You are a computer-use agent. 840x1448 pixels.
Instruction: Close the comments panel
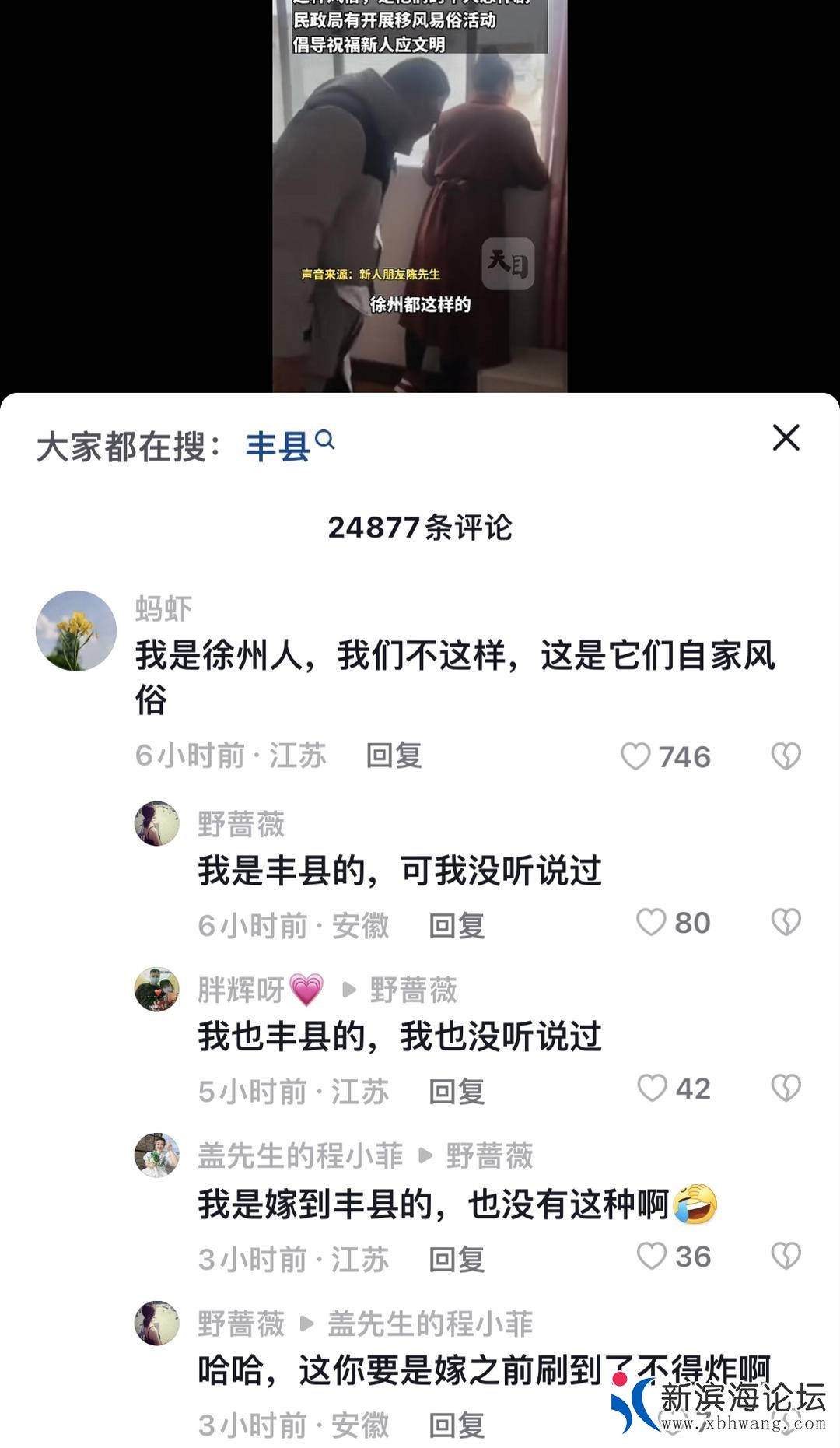[x=786, y=438]
